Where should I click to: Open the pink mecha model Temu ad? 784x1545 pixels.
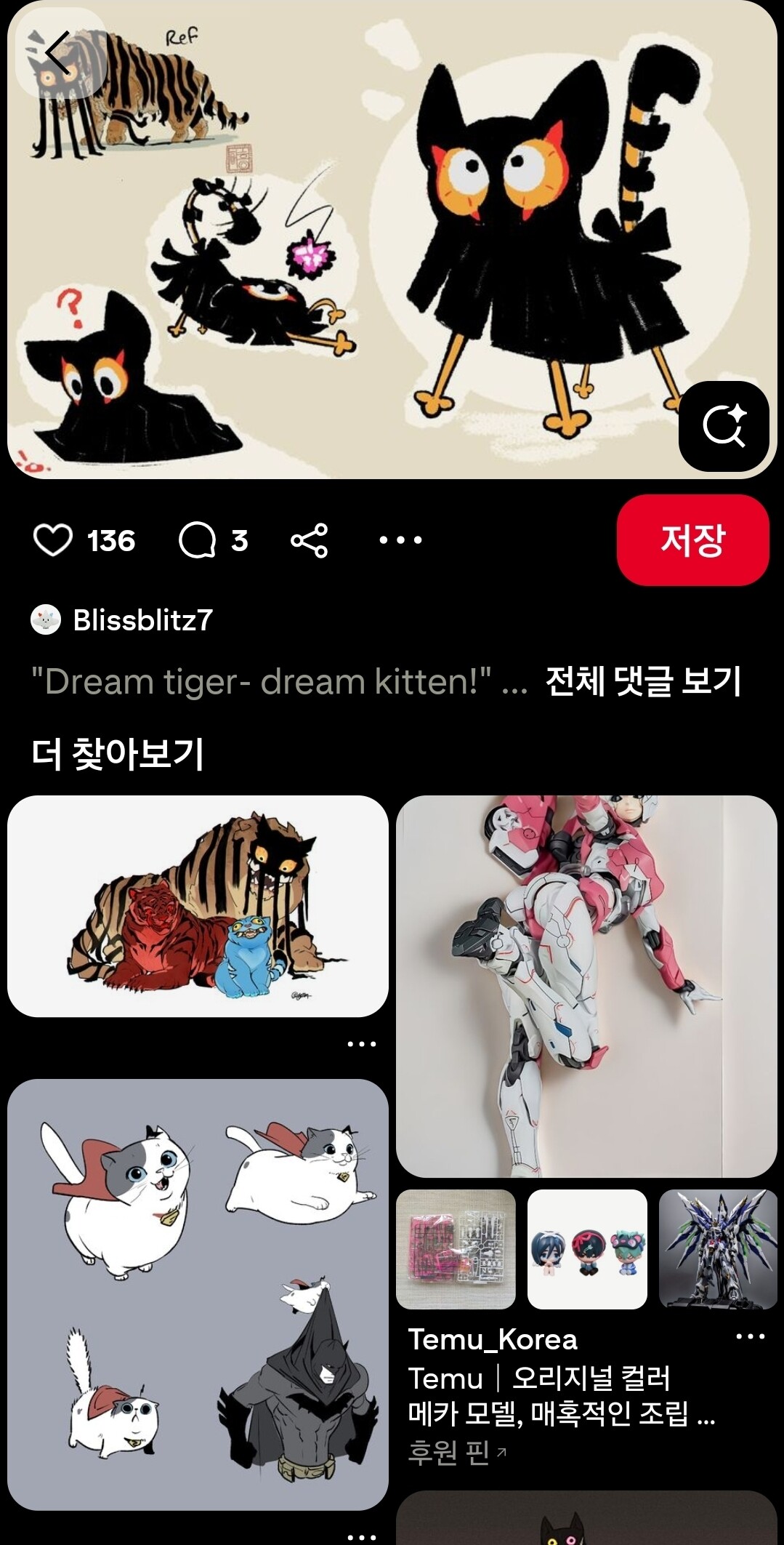coord(586,986)
